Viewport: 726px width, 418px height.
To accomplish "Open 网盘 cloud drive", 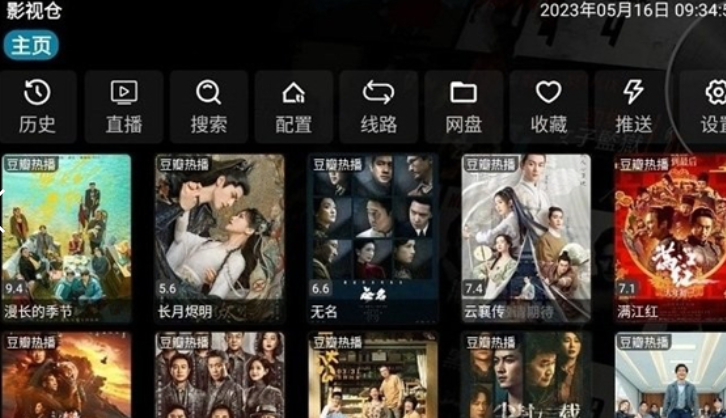I will pos(463,106).
